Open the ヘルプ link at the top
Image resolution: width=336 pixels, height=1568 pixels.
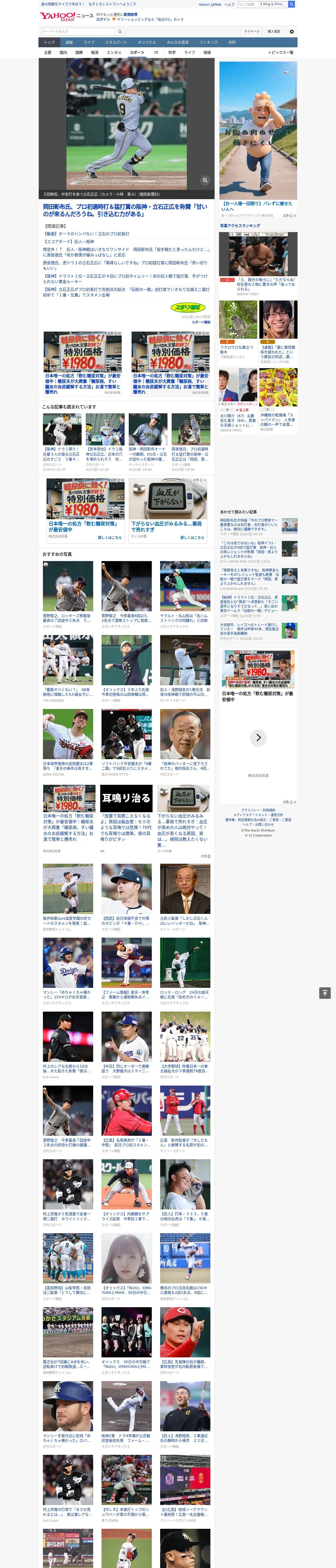(x=229, y=4)
